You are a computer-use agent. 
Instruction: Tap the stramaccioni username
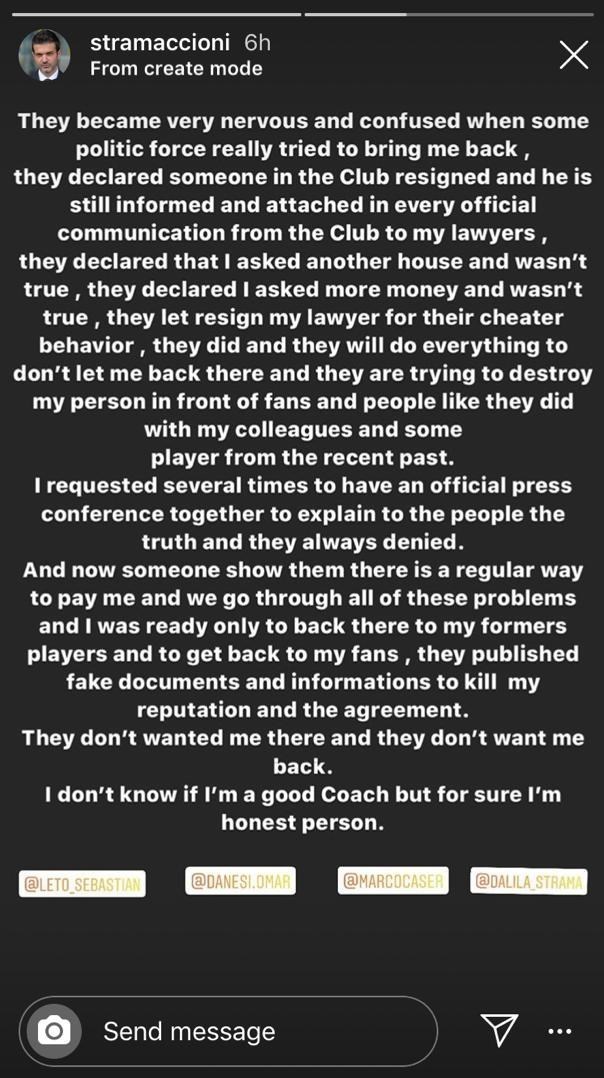[x=160, y=43]
